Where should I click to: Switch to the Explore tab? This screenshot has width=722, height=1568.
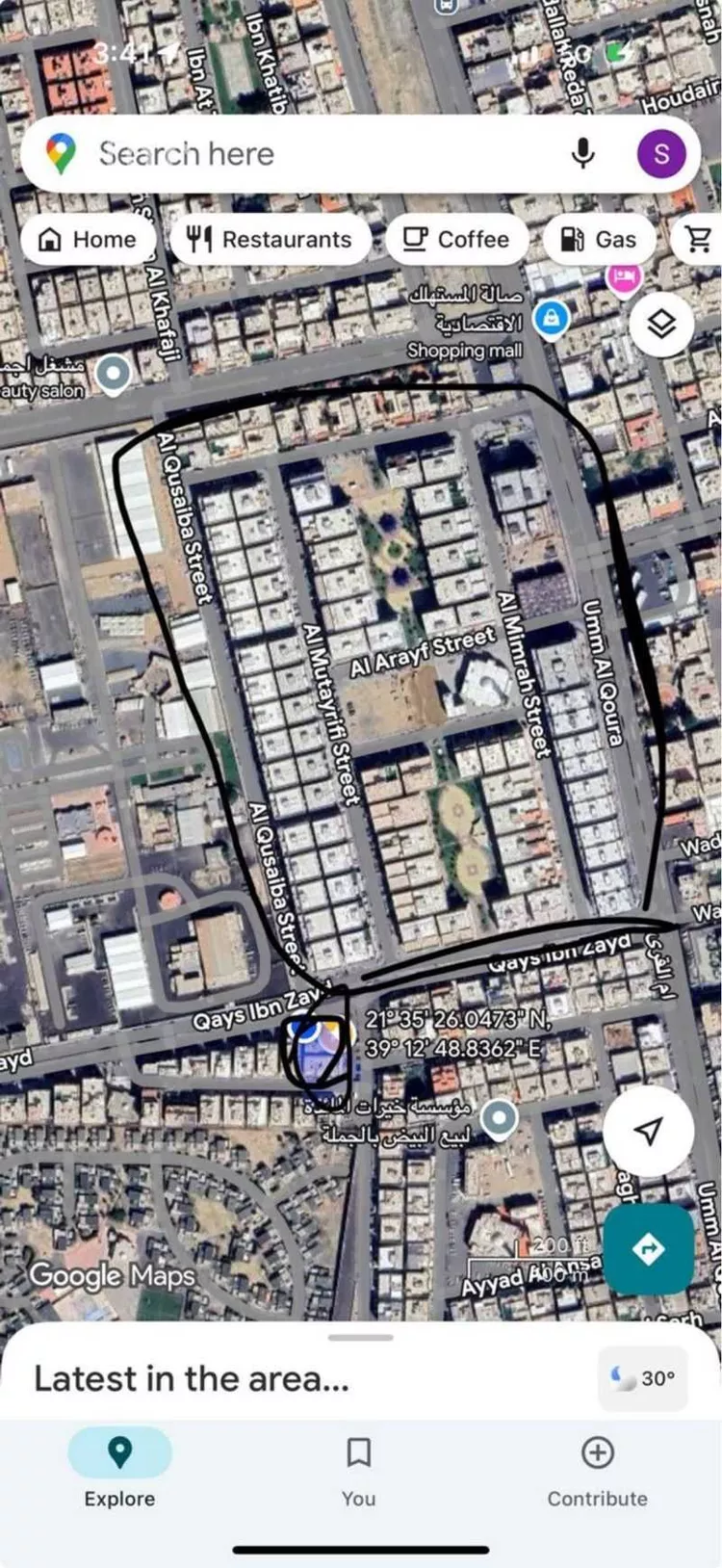click(x=119, y=1469)
